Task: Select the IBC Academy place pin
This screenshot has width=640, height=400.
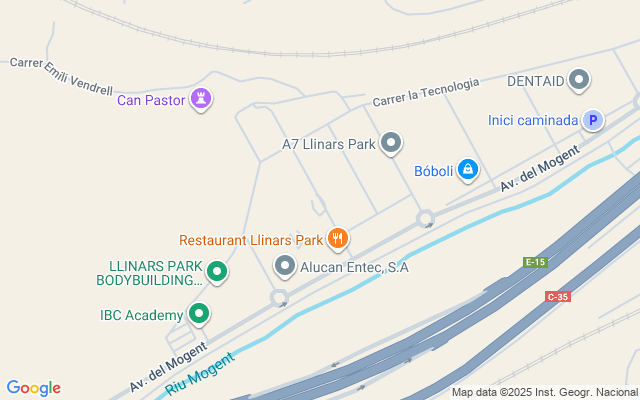Action: (199, 315)
